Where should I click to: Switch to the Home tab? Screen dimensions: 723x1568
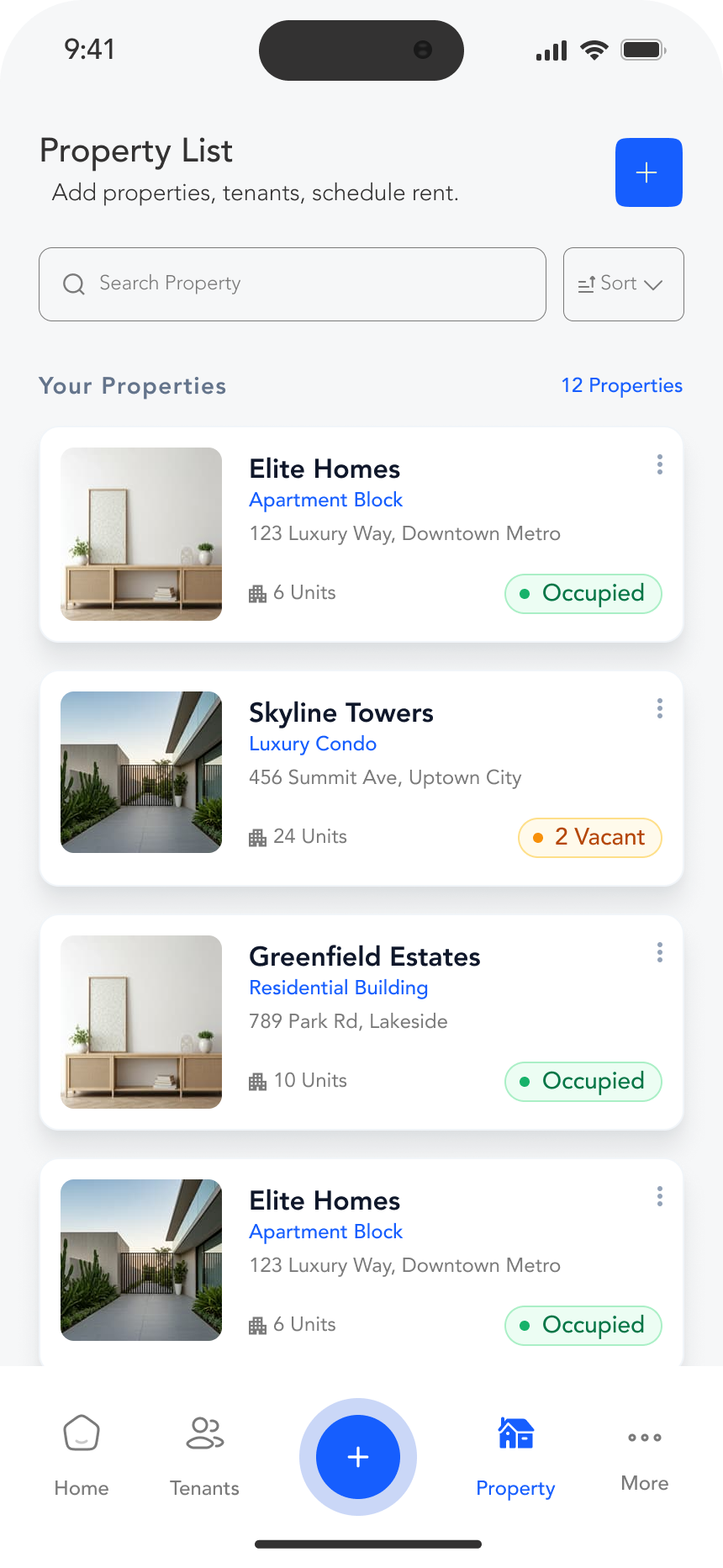click(x=82, y=1455)
